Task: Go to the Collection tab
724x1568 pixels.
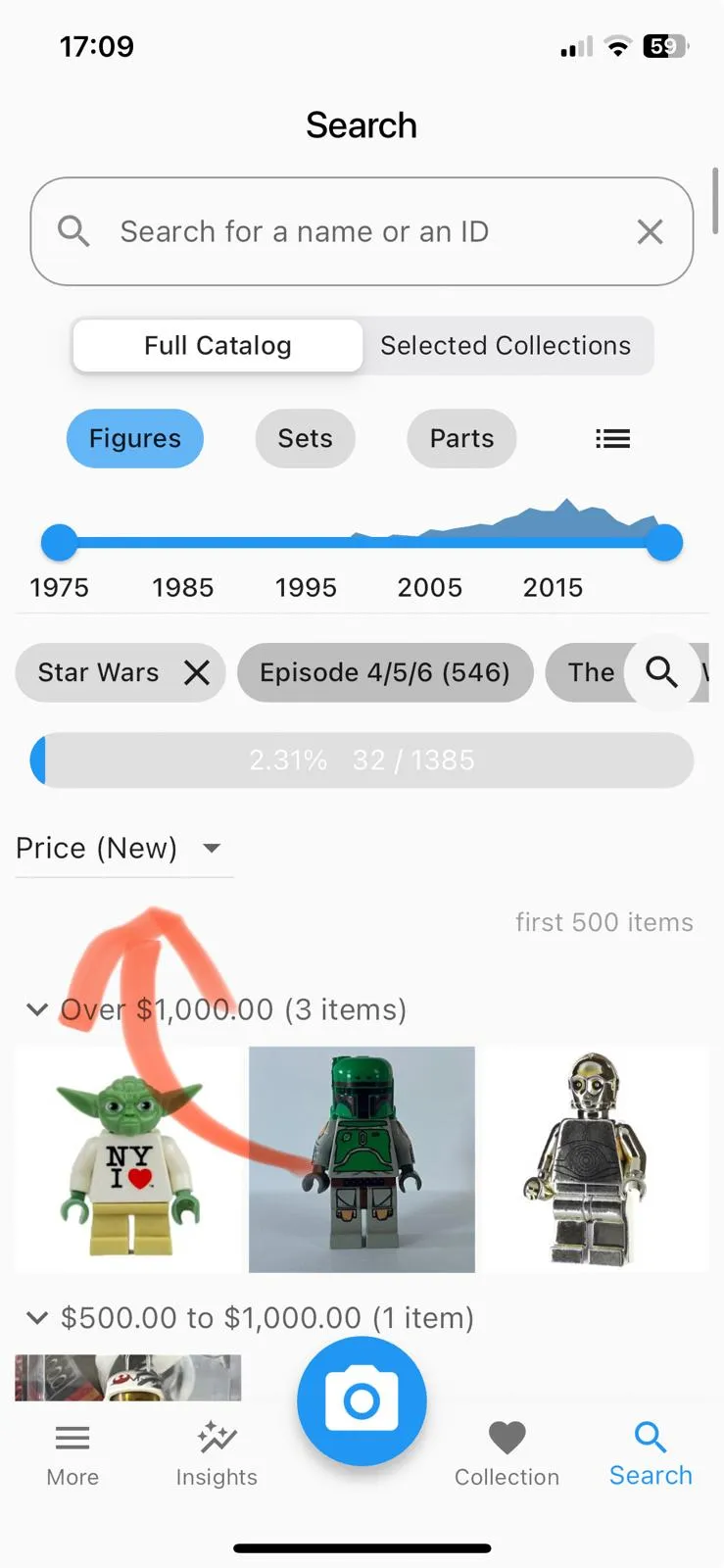Action: coord(507,1454)
